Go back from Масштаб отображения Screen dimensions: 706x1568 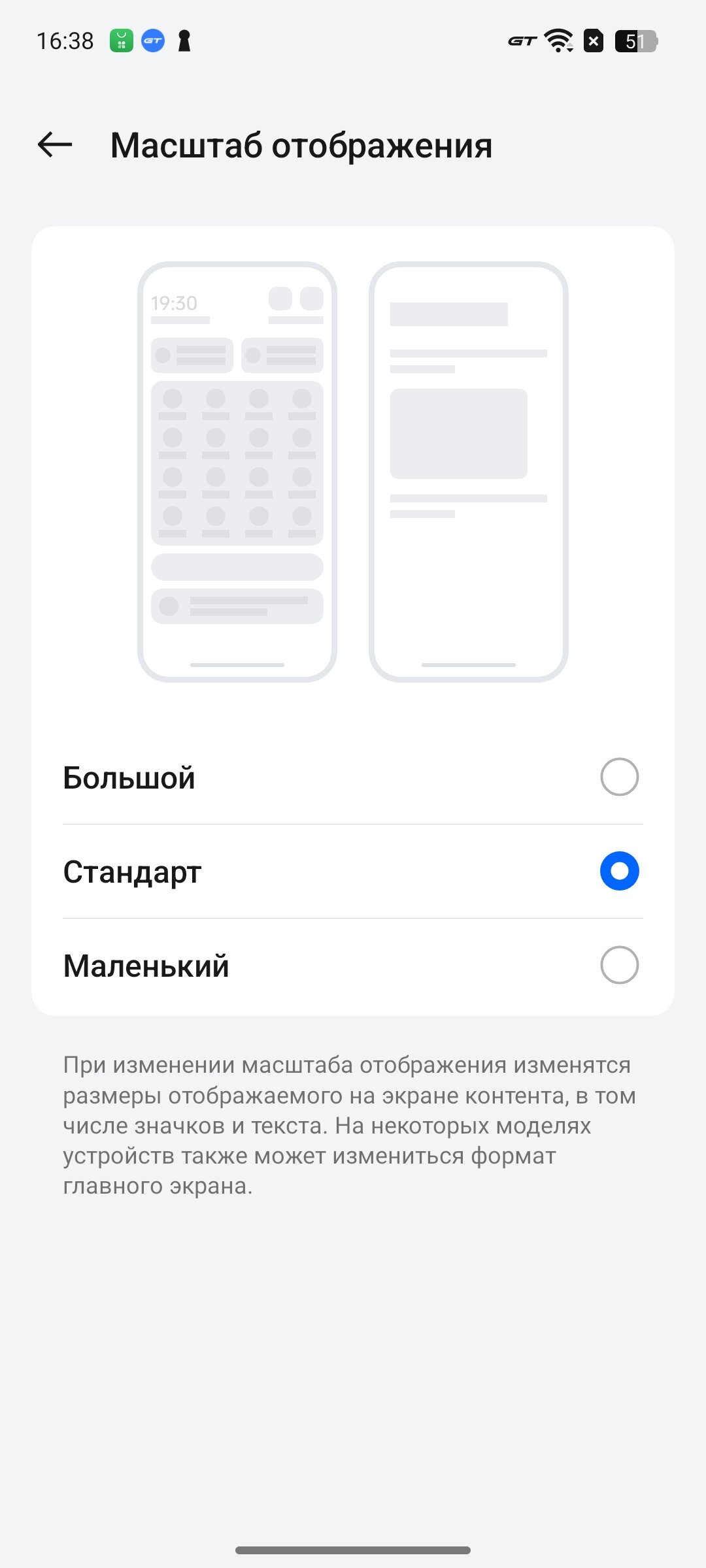click(55, 144)
